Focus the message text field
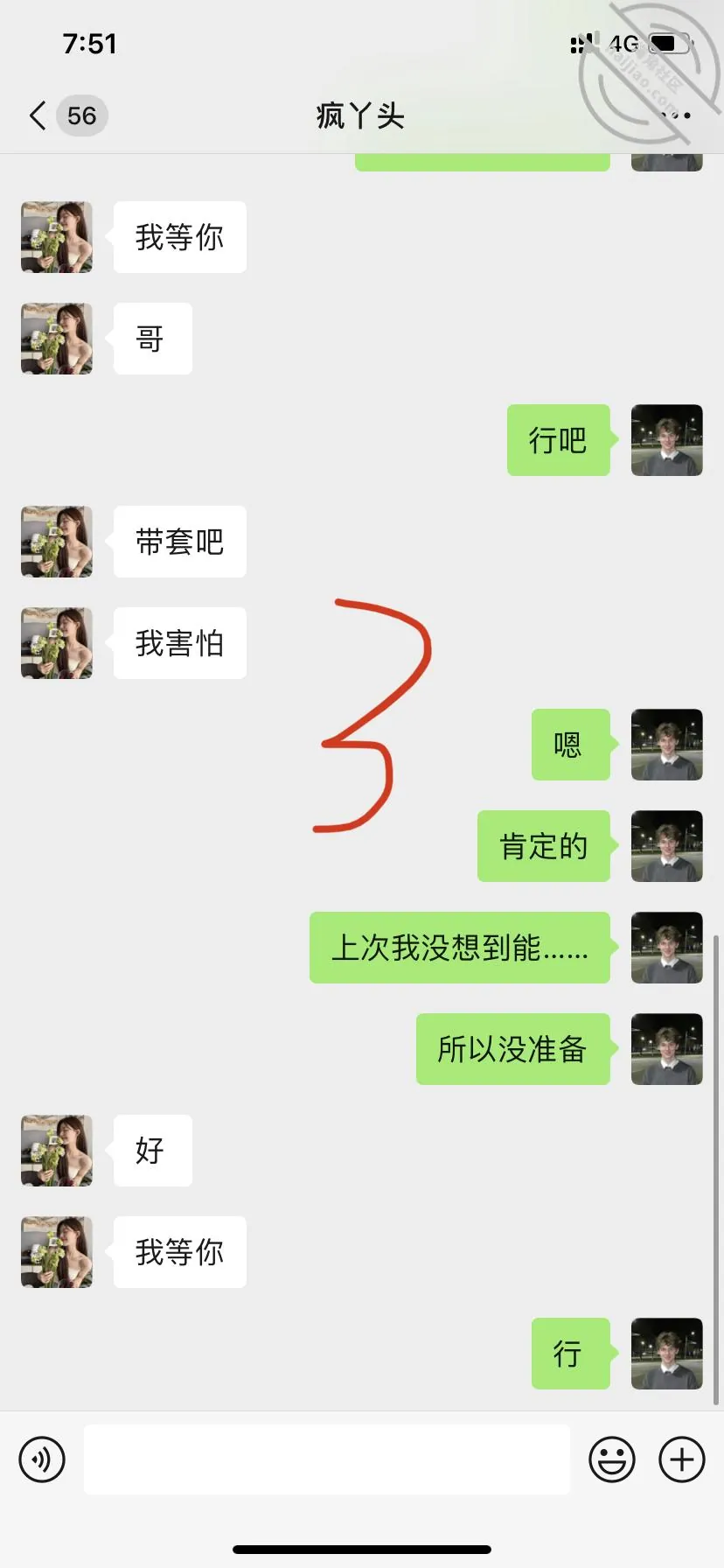This screenshot has height=1568, width=724. (x=327, y=1459)
